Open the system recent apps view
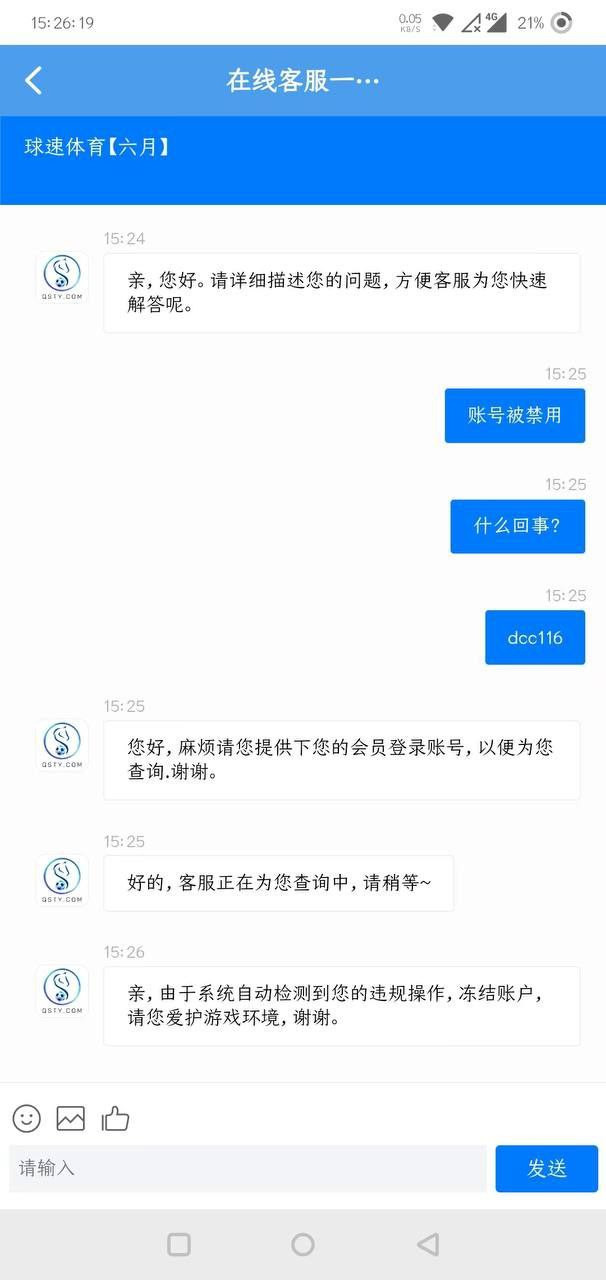This screenshot has width=606, height=1280. pyautogui.click(x=179, y=1244)
